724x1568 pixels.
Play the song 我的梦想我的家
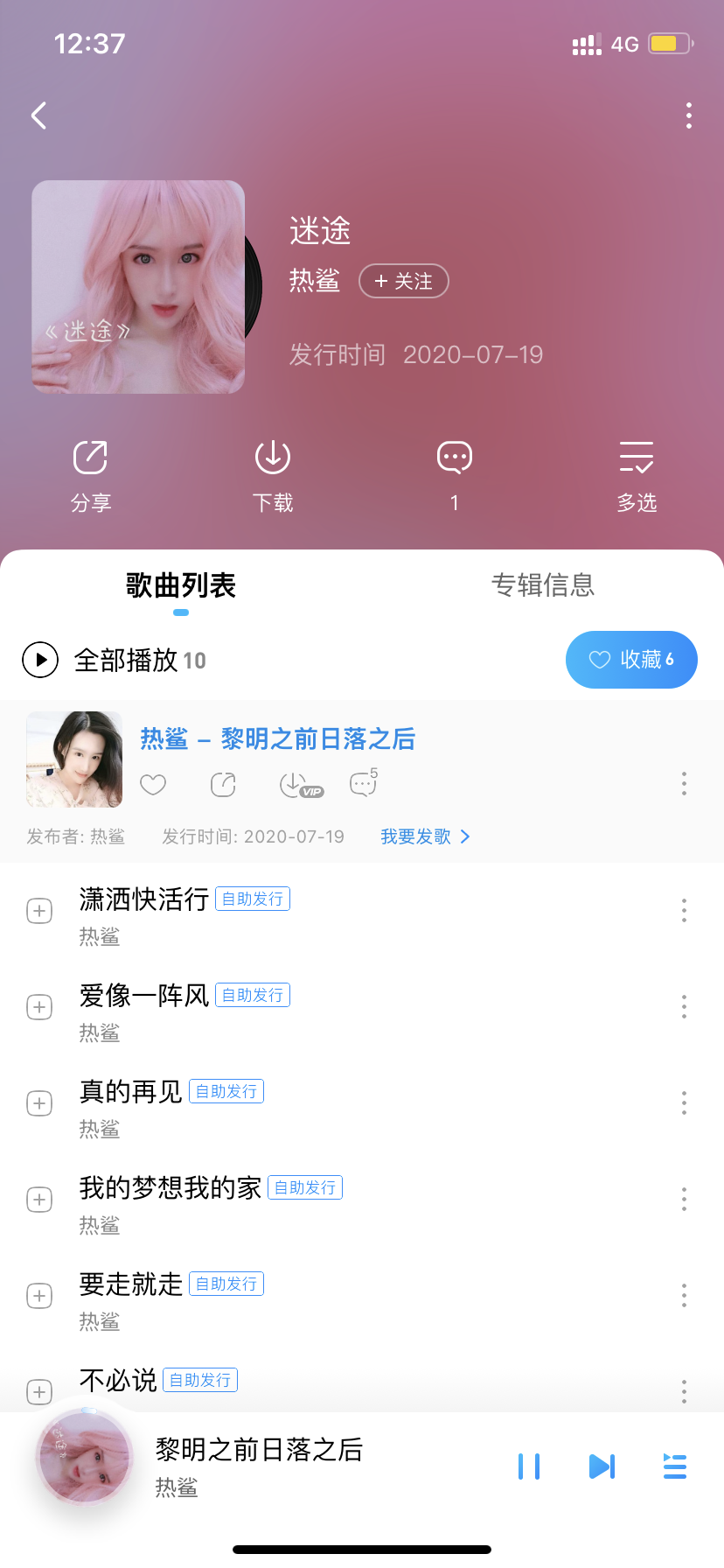pos(171,1188)
